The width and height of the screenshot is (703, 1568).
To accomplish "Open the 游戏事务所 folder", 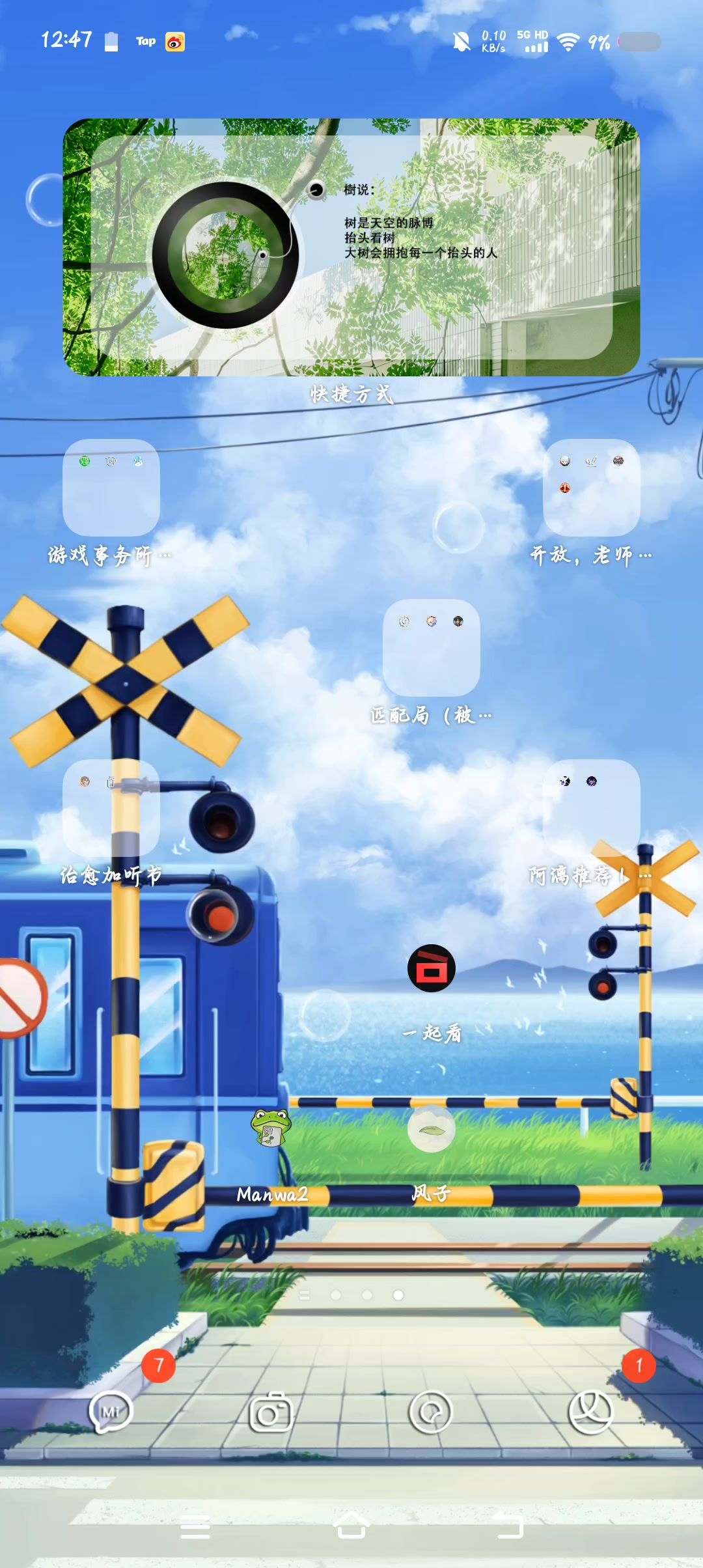I will (x=111, y=488).
